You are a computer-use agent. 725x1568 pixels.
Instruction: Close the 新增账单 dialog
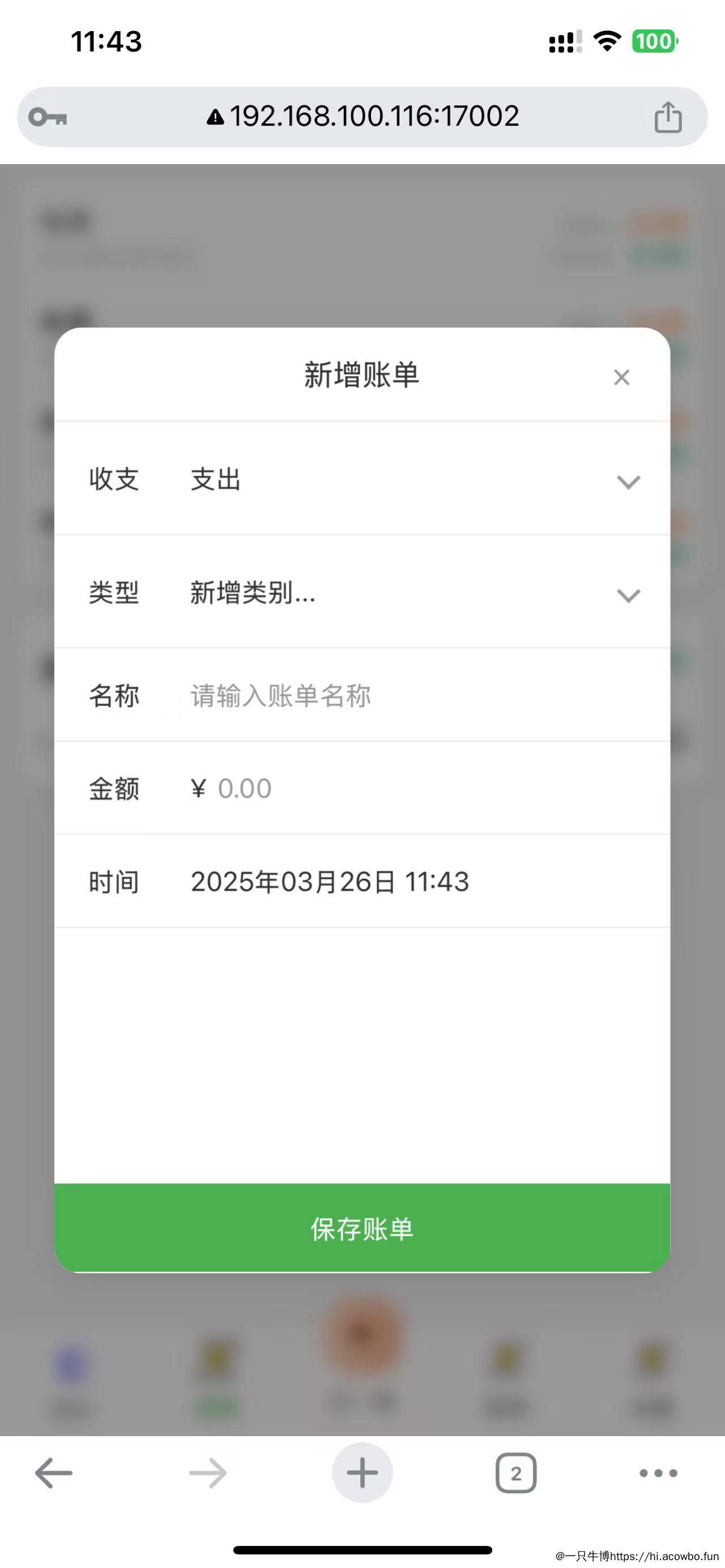621,377
